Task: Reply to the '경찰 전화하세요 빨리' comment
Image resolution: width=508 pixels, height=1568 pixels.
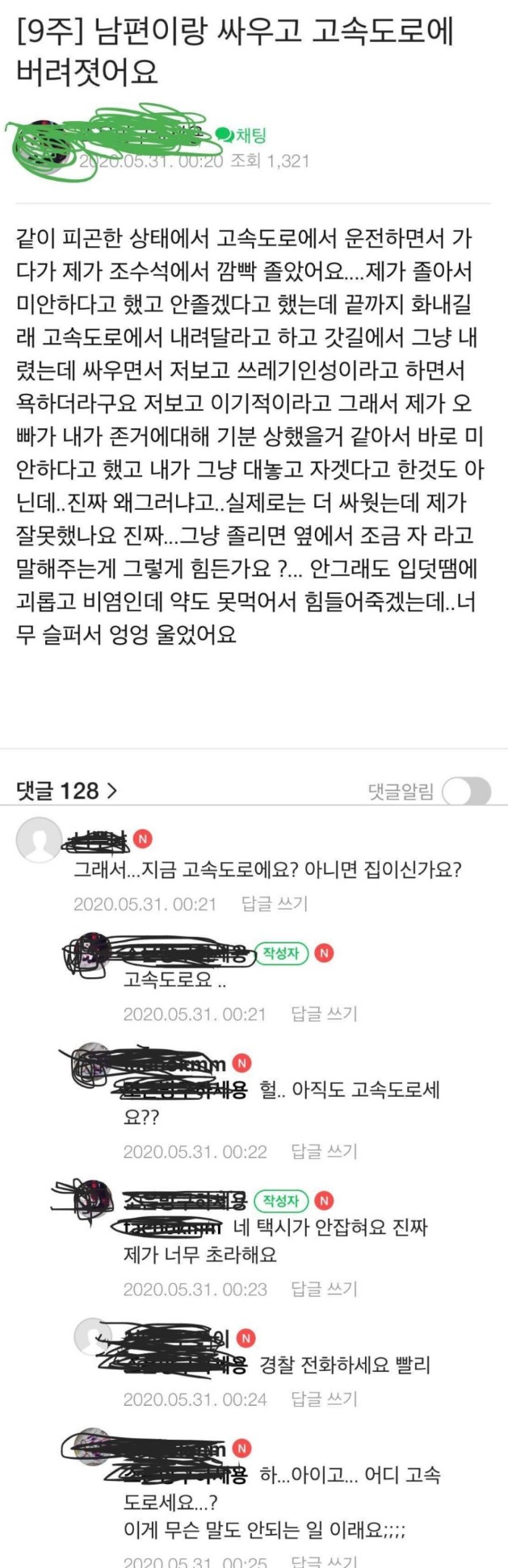Action: [324, 1399]
